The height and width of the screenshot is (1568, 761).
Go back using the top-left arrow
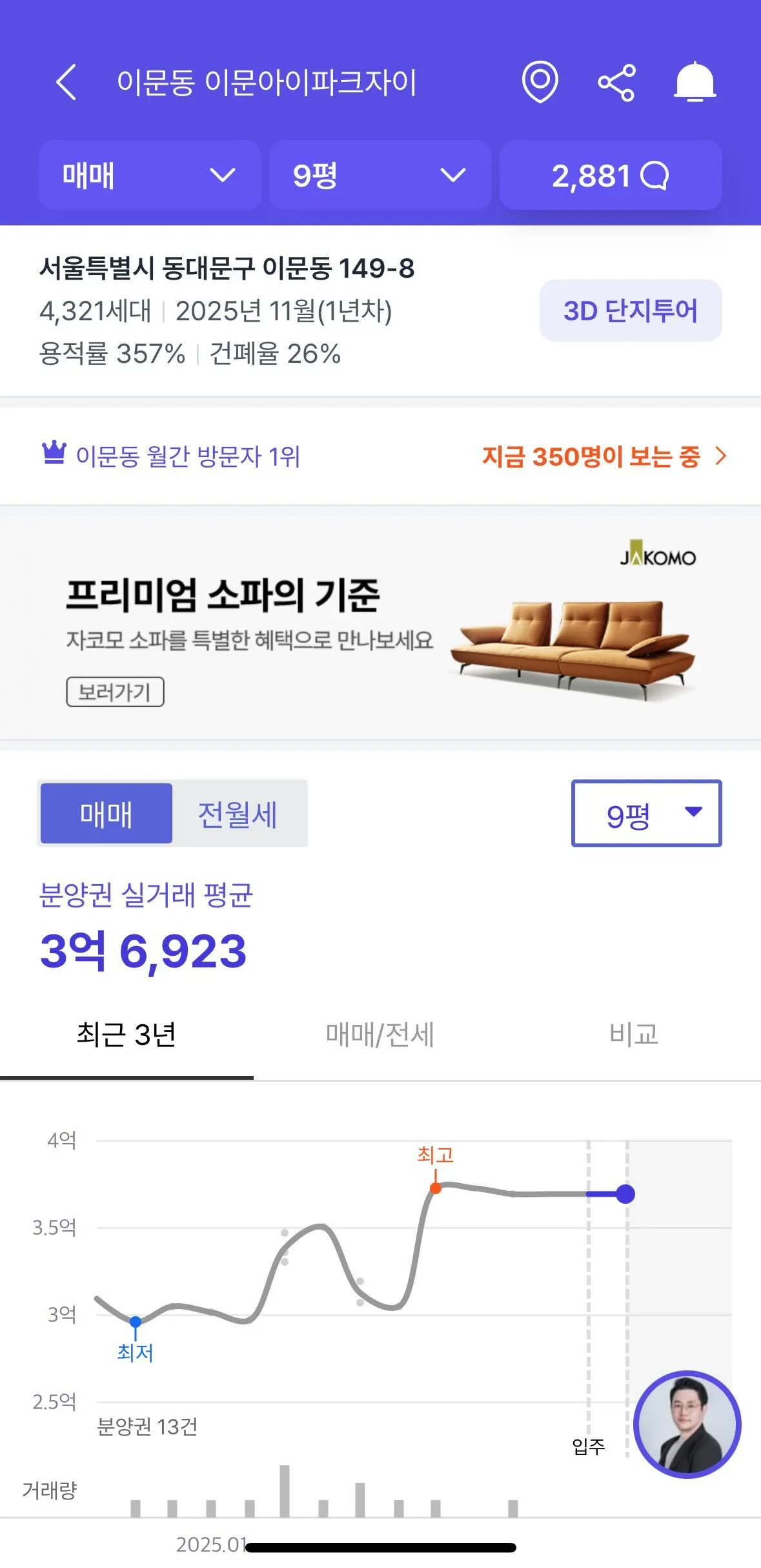pos(66,83)
